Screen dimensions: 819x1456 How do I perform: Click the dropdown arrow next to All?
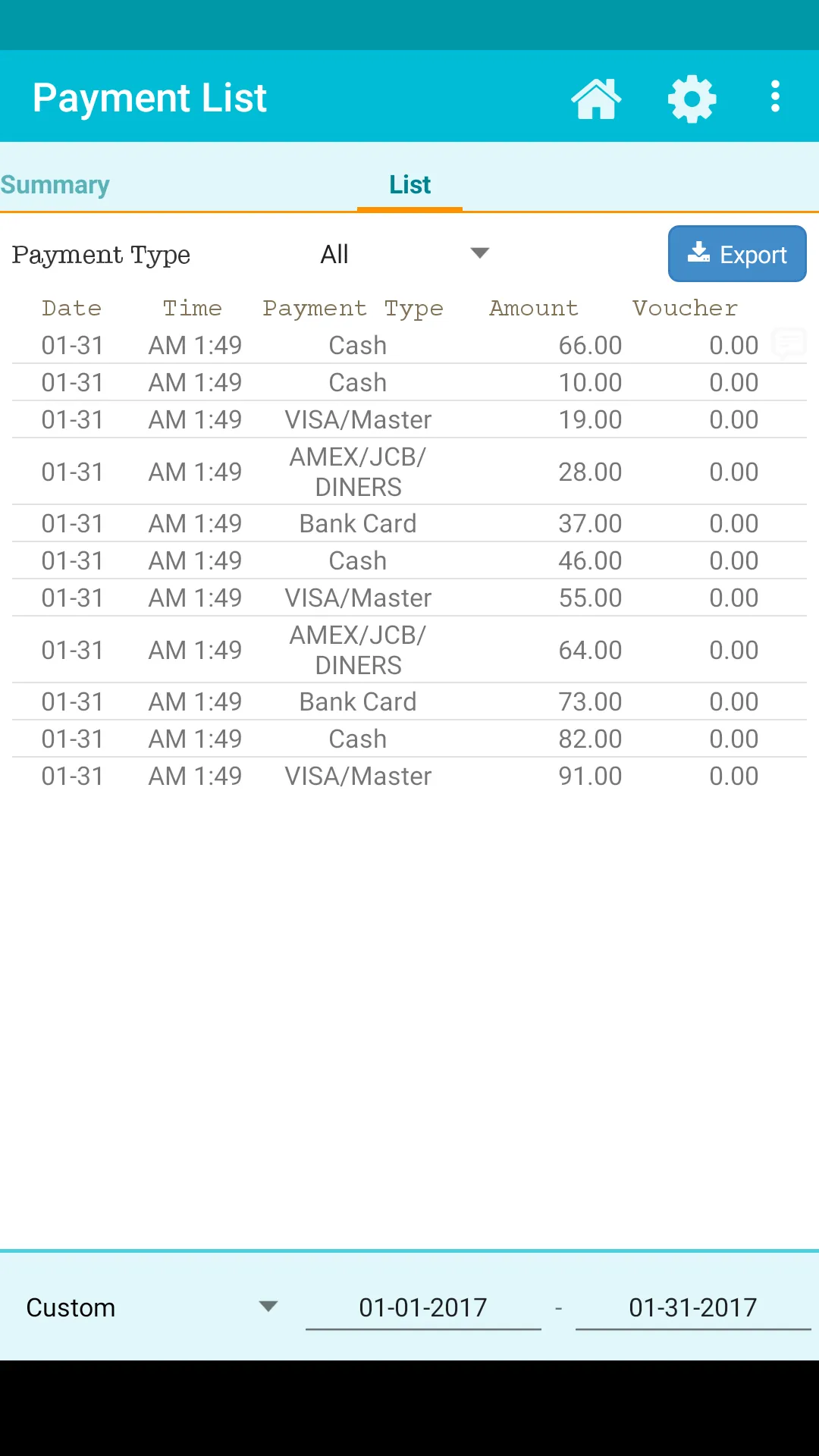(480, 253)
